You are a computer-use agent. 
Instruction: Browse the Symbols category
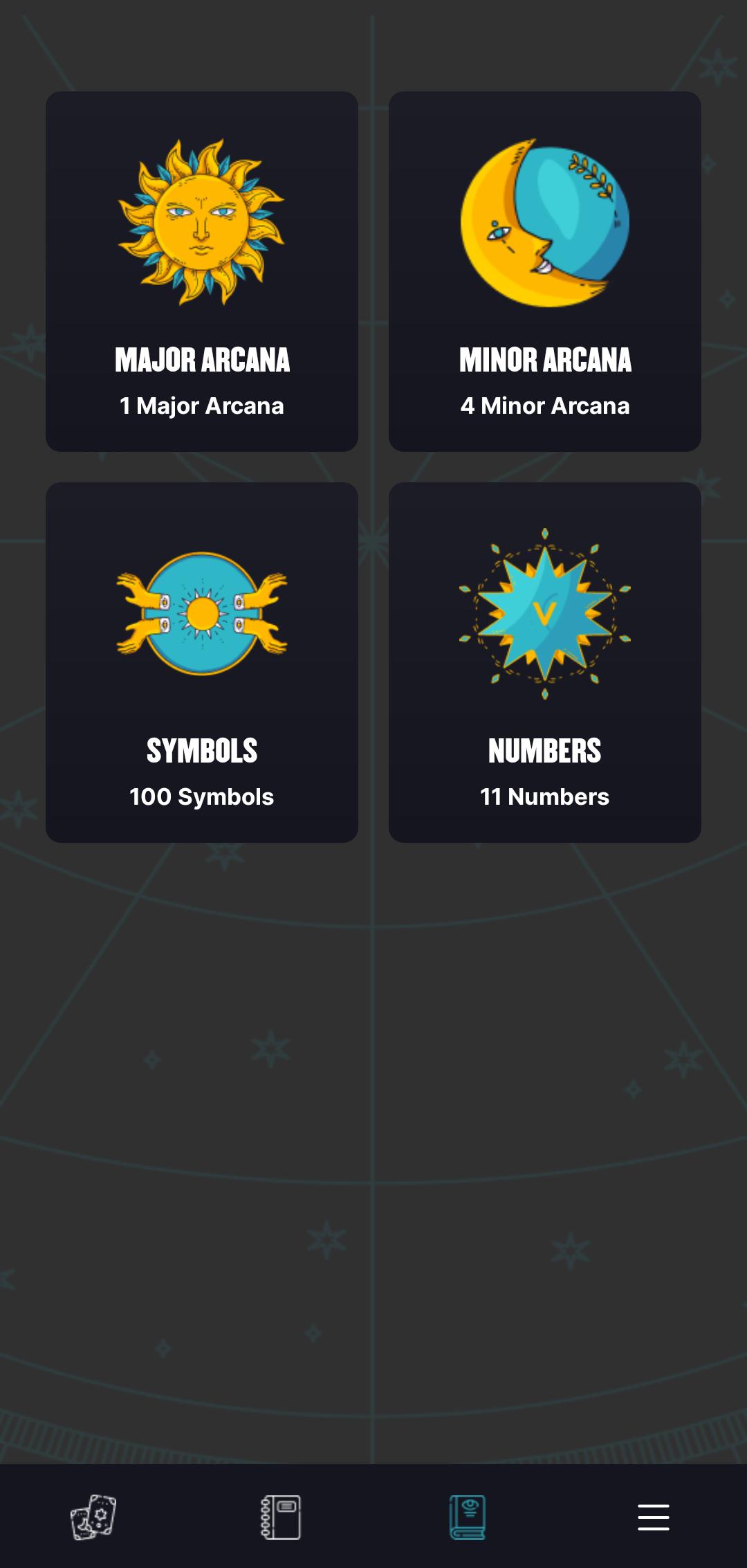[x=202, y=662]
